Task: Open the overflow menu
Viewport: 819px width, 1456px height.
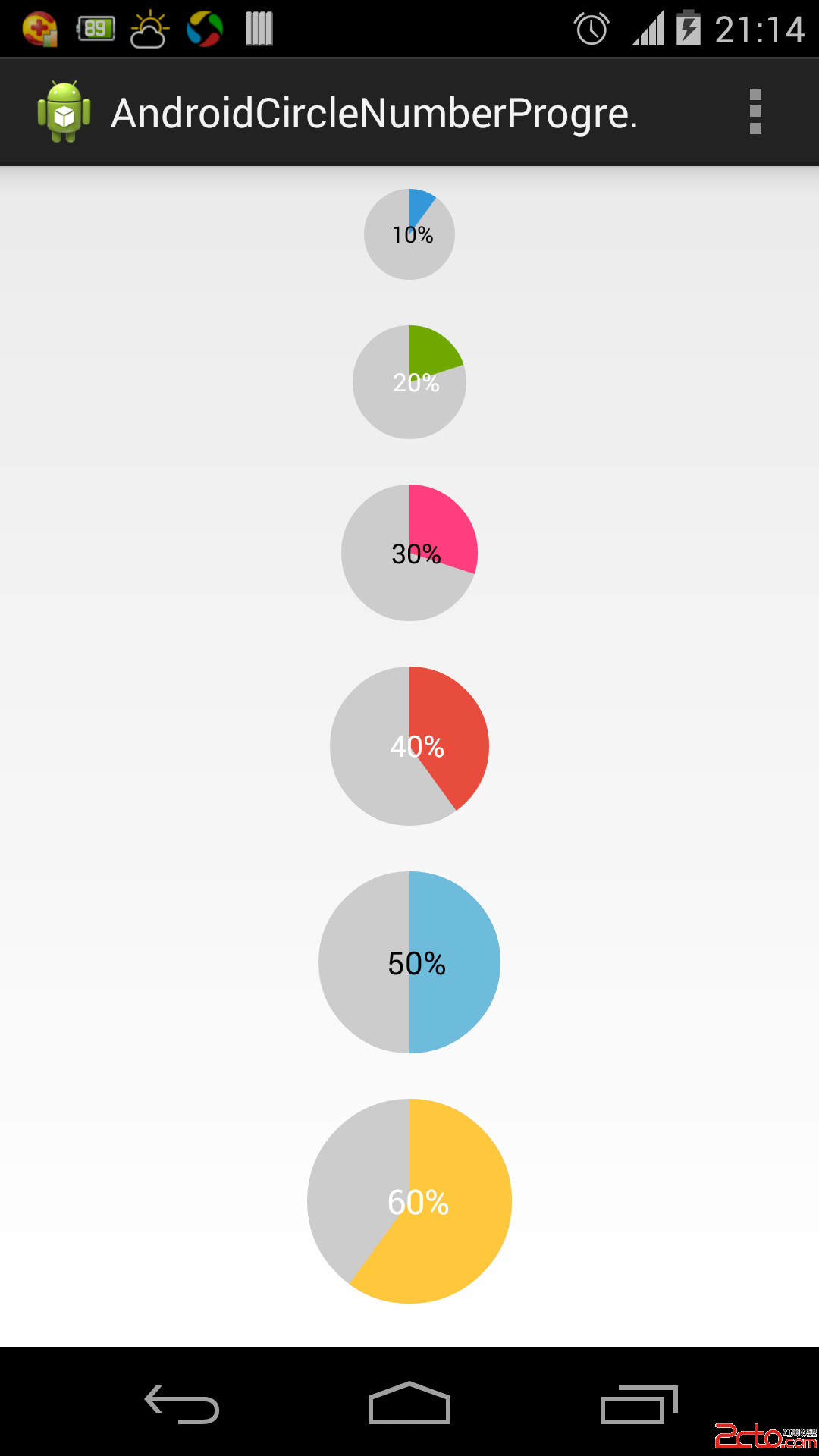Action: tap(755, 112)
